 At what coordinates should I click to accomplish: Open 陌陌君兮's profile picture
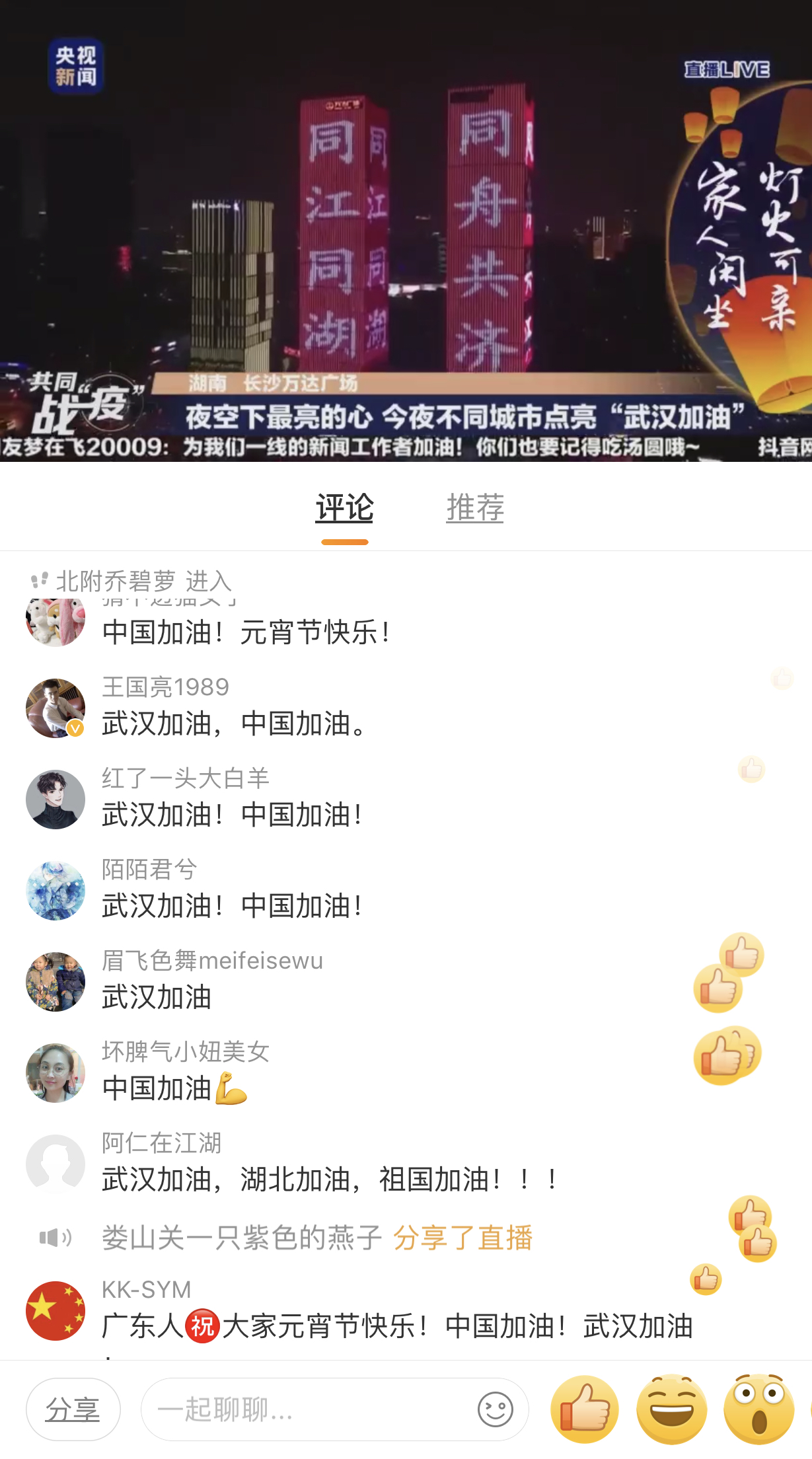pos(55,890)
